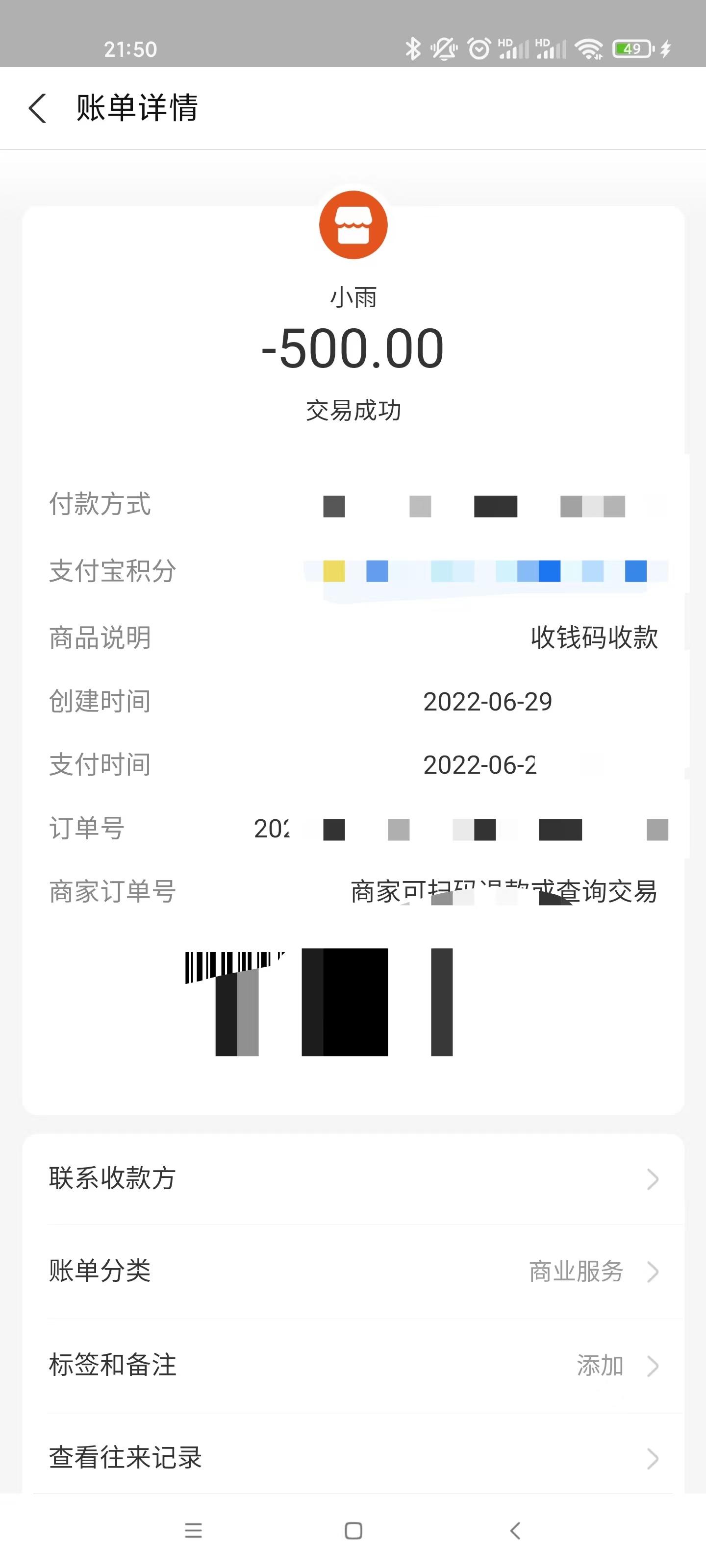
Task: Go back from bill details page
Action: [x=38, y=108]
